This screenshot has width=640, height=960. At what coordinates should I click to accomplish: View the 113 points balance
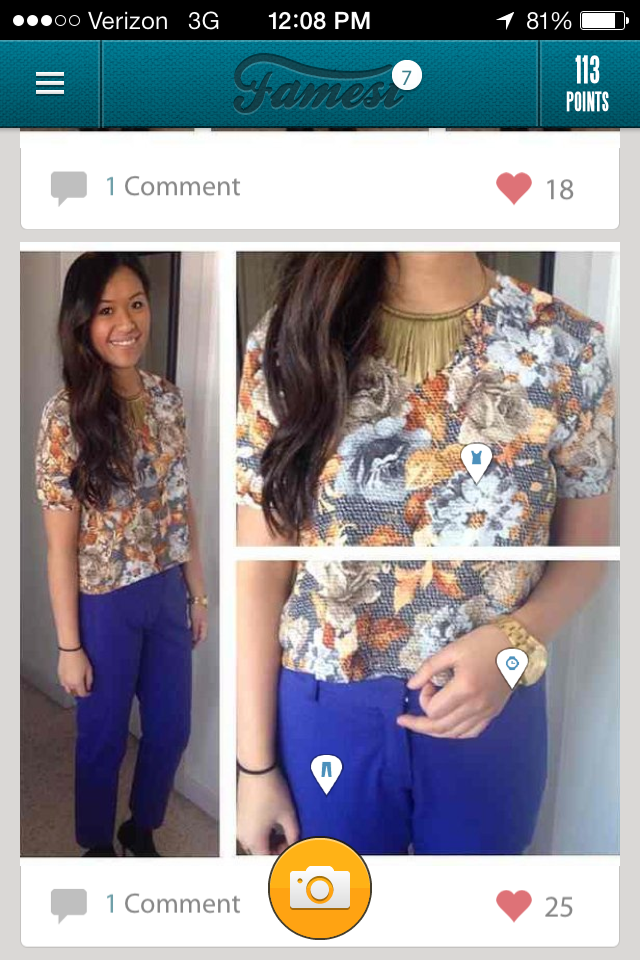point(587,84)
